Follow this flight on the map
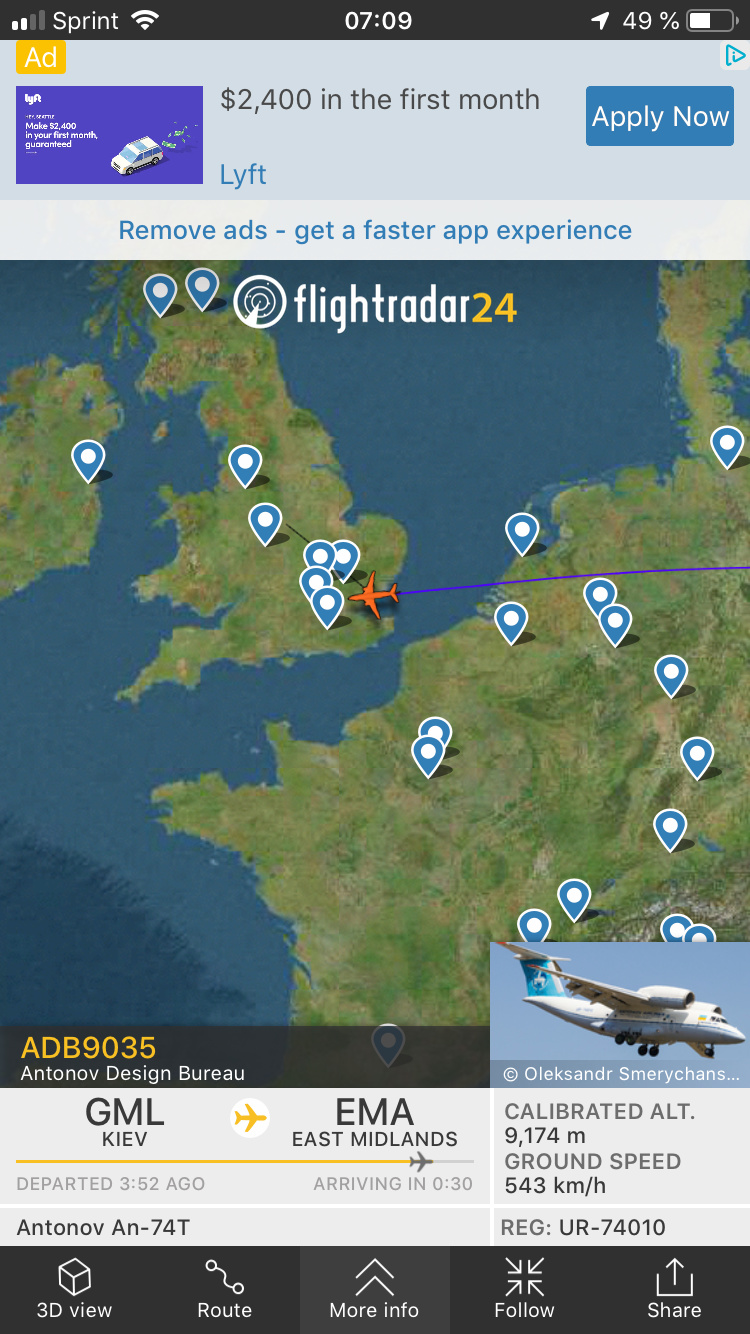 (x=524, y=1289)
